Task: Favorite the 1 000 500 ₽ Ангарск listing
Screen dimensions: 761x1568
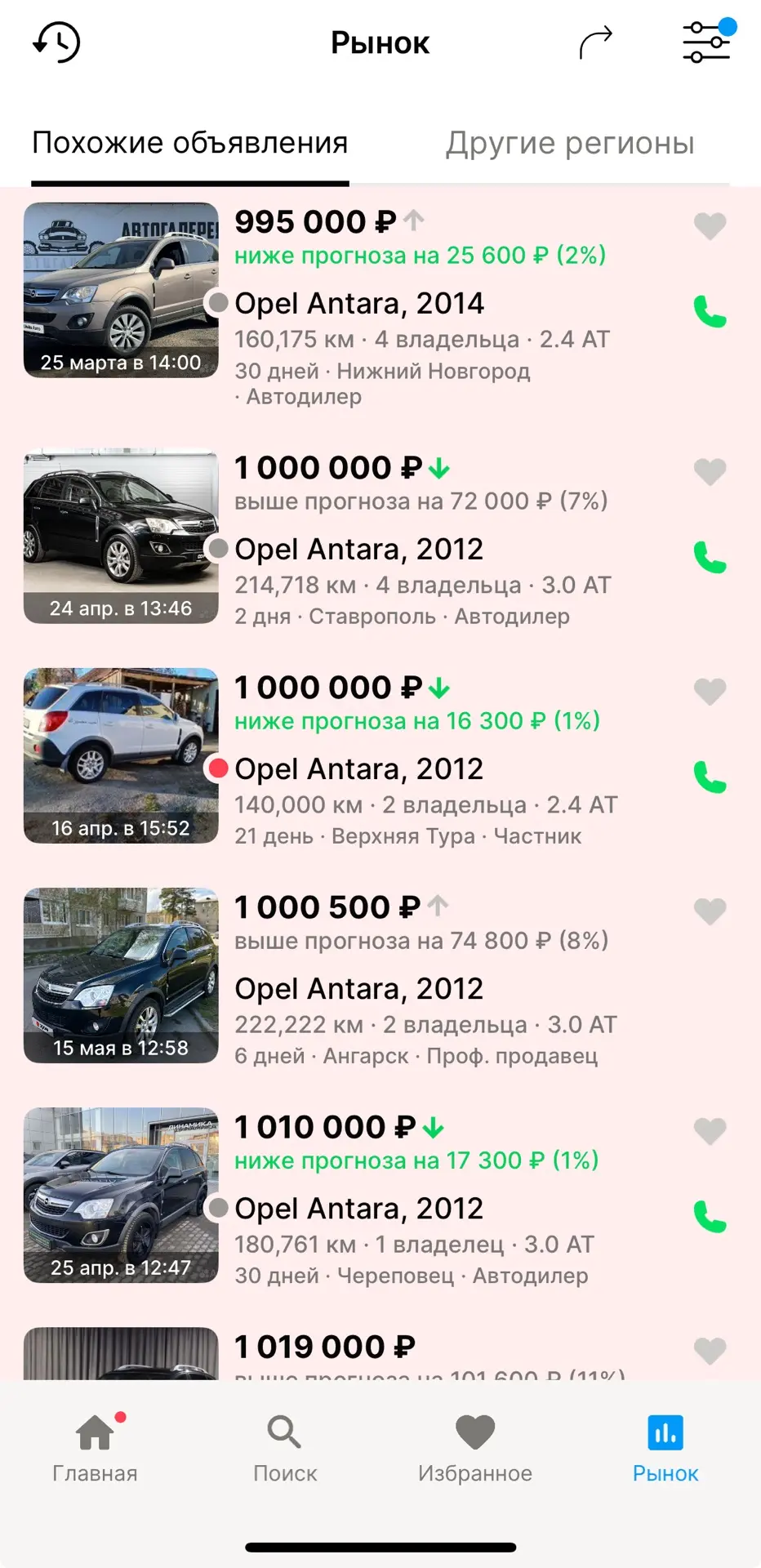Action: click(710, 911)
